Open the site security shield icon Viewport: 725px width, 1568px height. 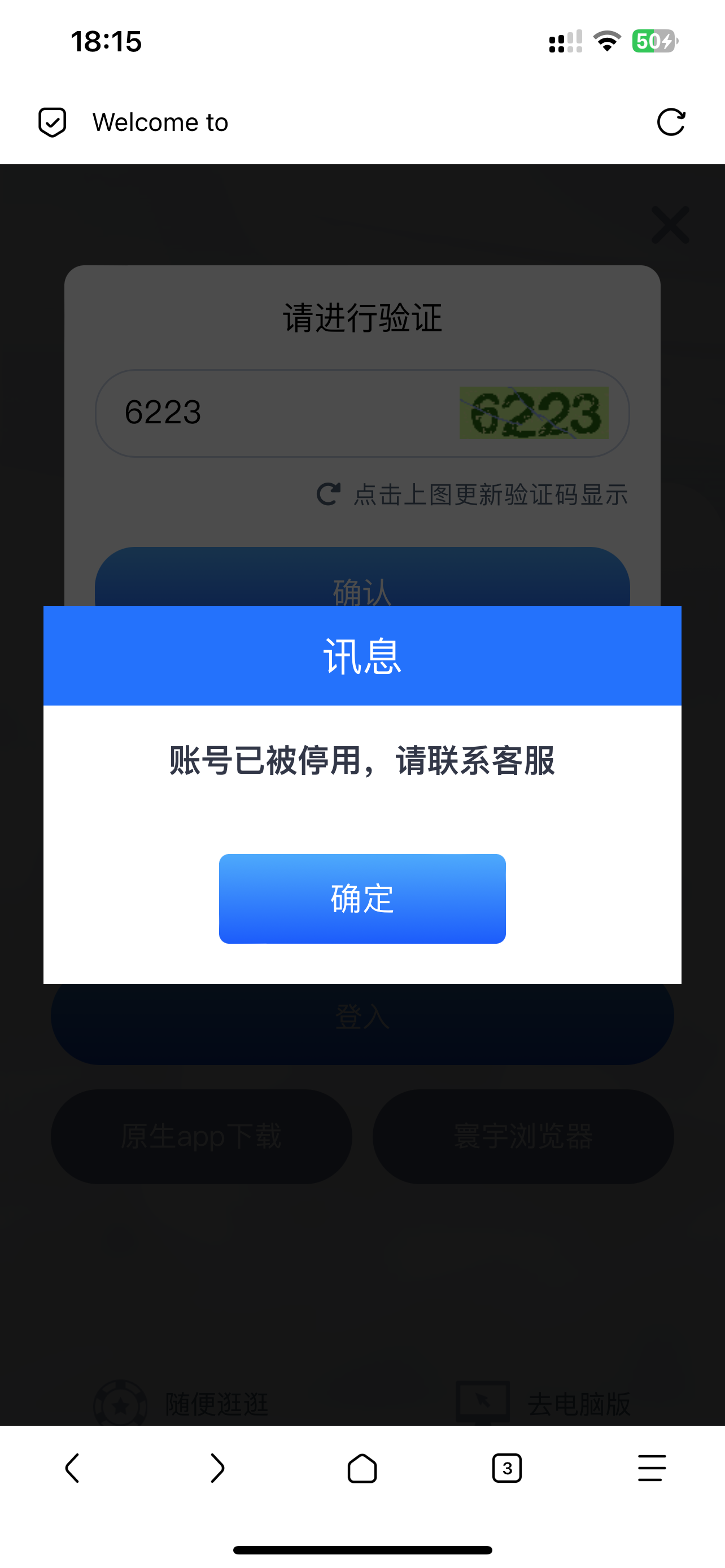pyautogui.click(x=53, y=122)
